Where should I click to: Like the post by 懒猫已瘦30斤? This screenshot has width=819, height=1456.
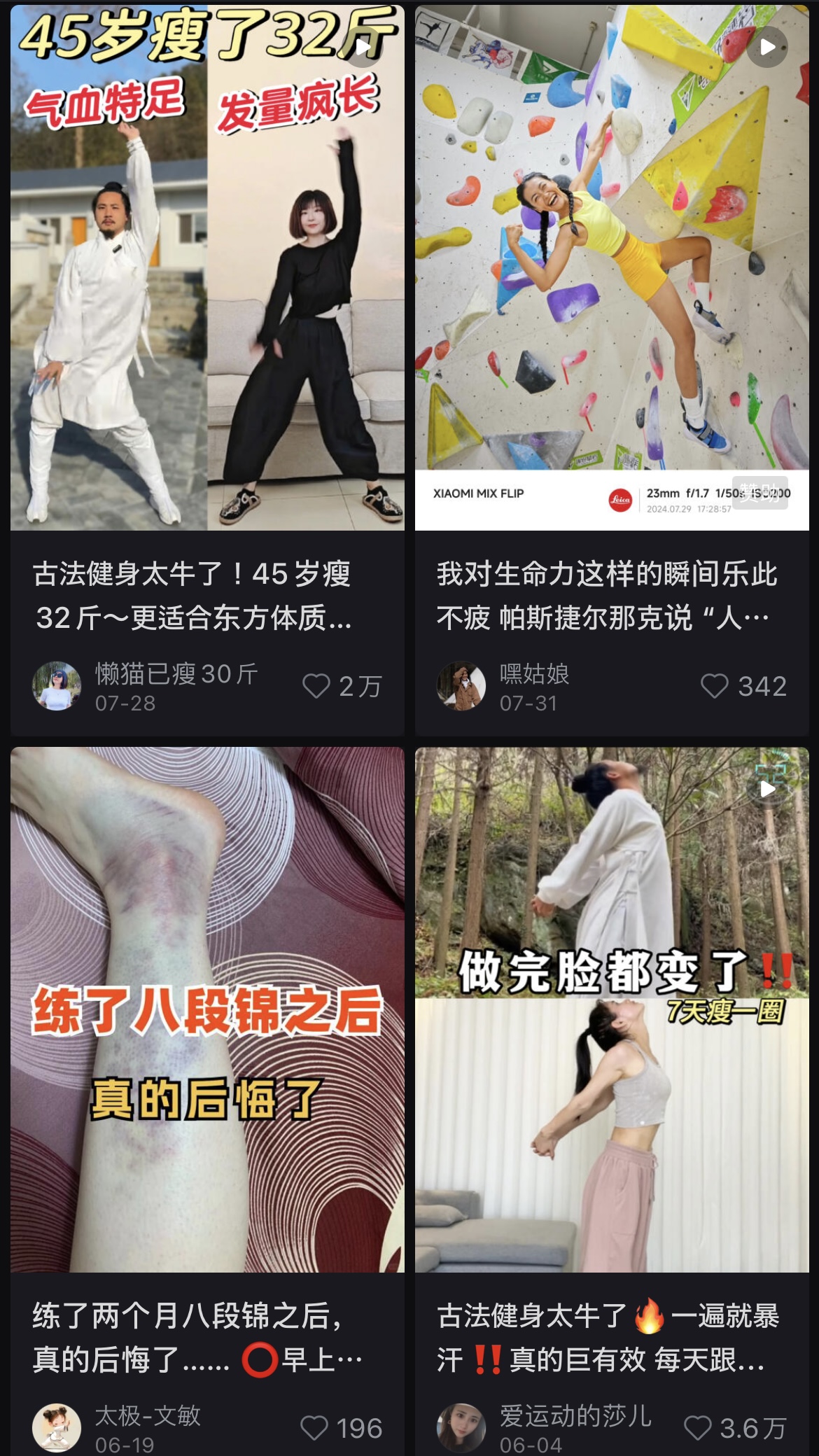(316, 686)
